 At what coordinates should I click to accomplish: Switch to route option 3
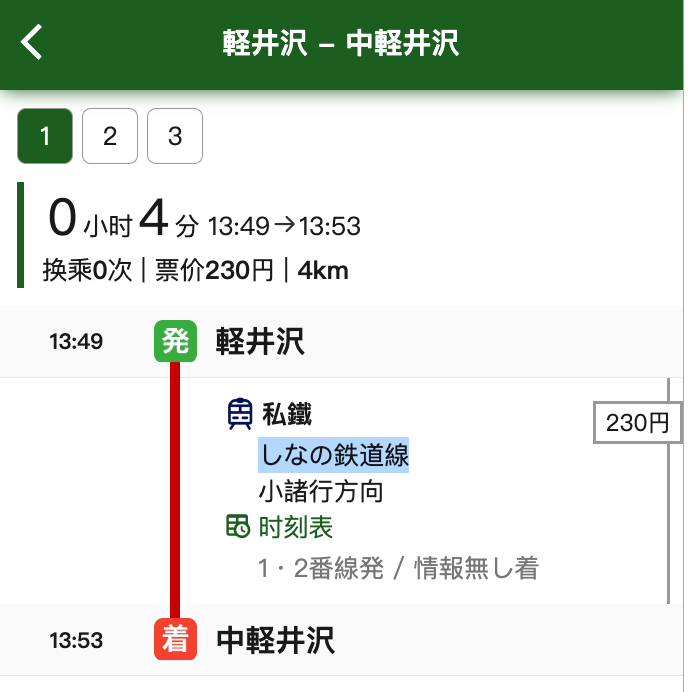[x=175, y=136]
